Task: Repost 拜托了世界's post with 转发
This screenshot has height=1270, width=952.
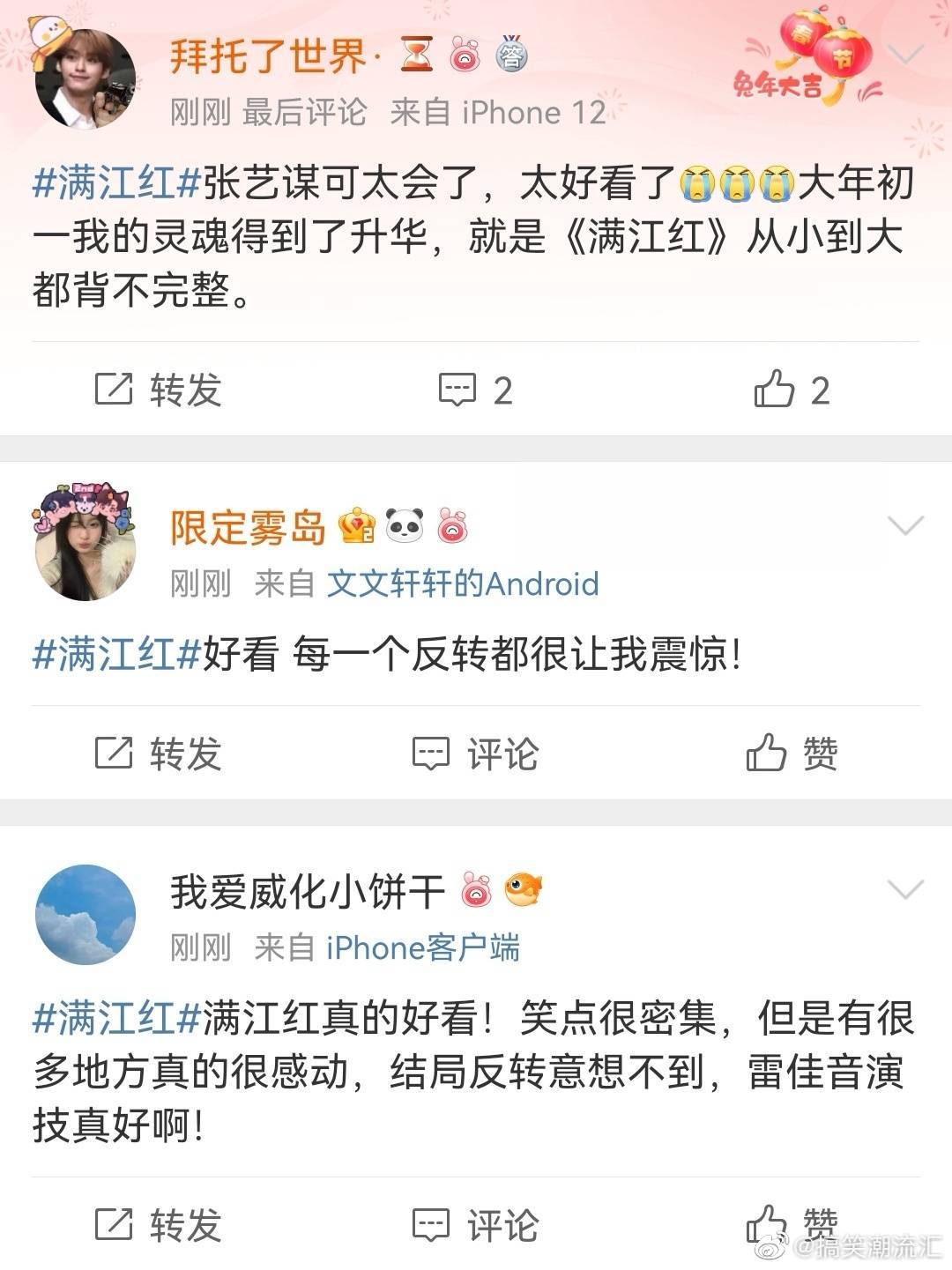Action: (x=159, y=390)
